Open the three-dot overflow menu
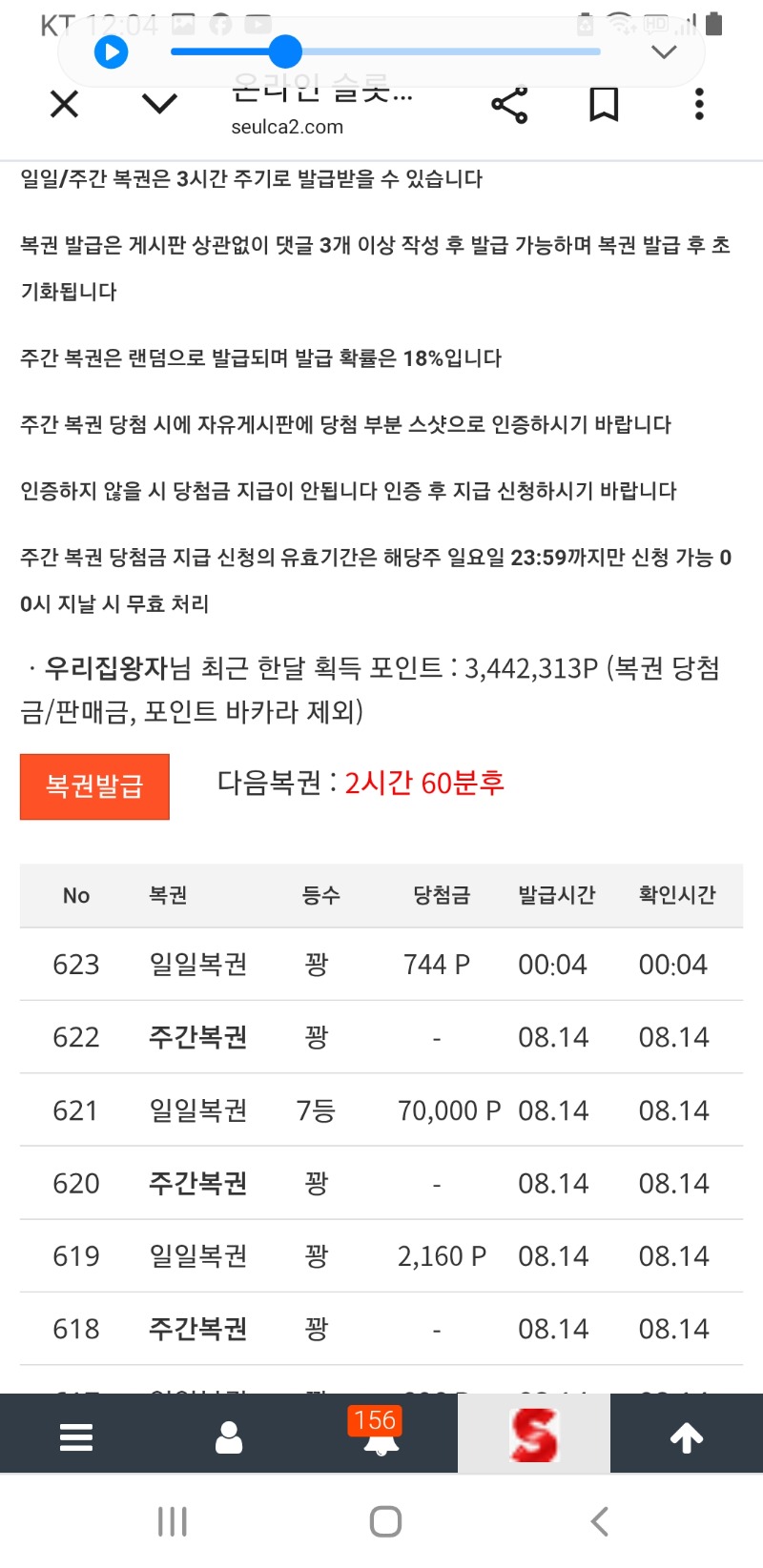The image size is (763, 1568). click(699, 104)
